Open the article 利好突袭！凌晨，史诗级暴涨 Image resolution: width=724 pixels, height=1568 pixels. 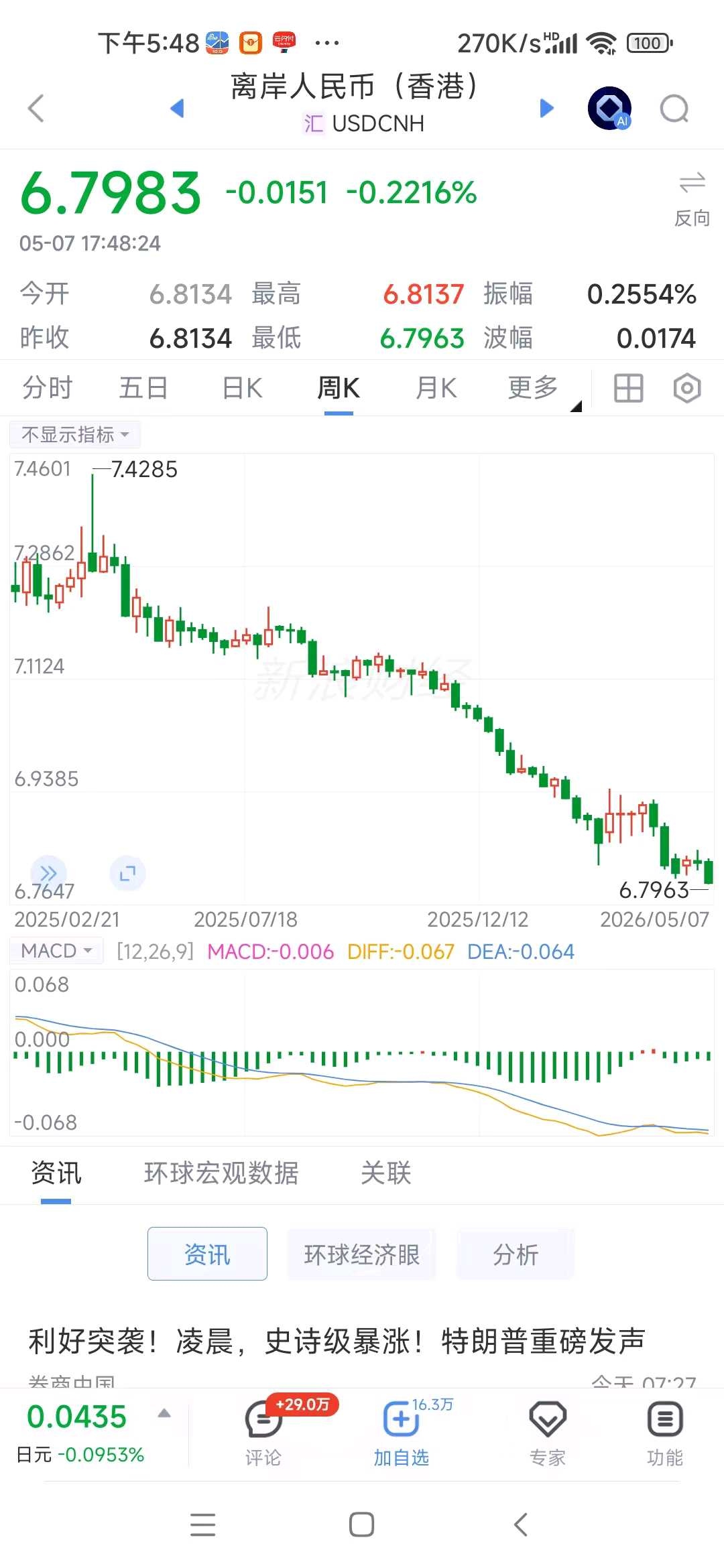click(337, 1342)
